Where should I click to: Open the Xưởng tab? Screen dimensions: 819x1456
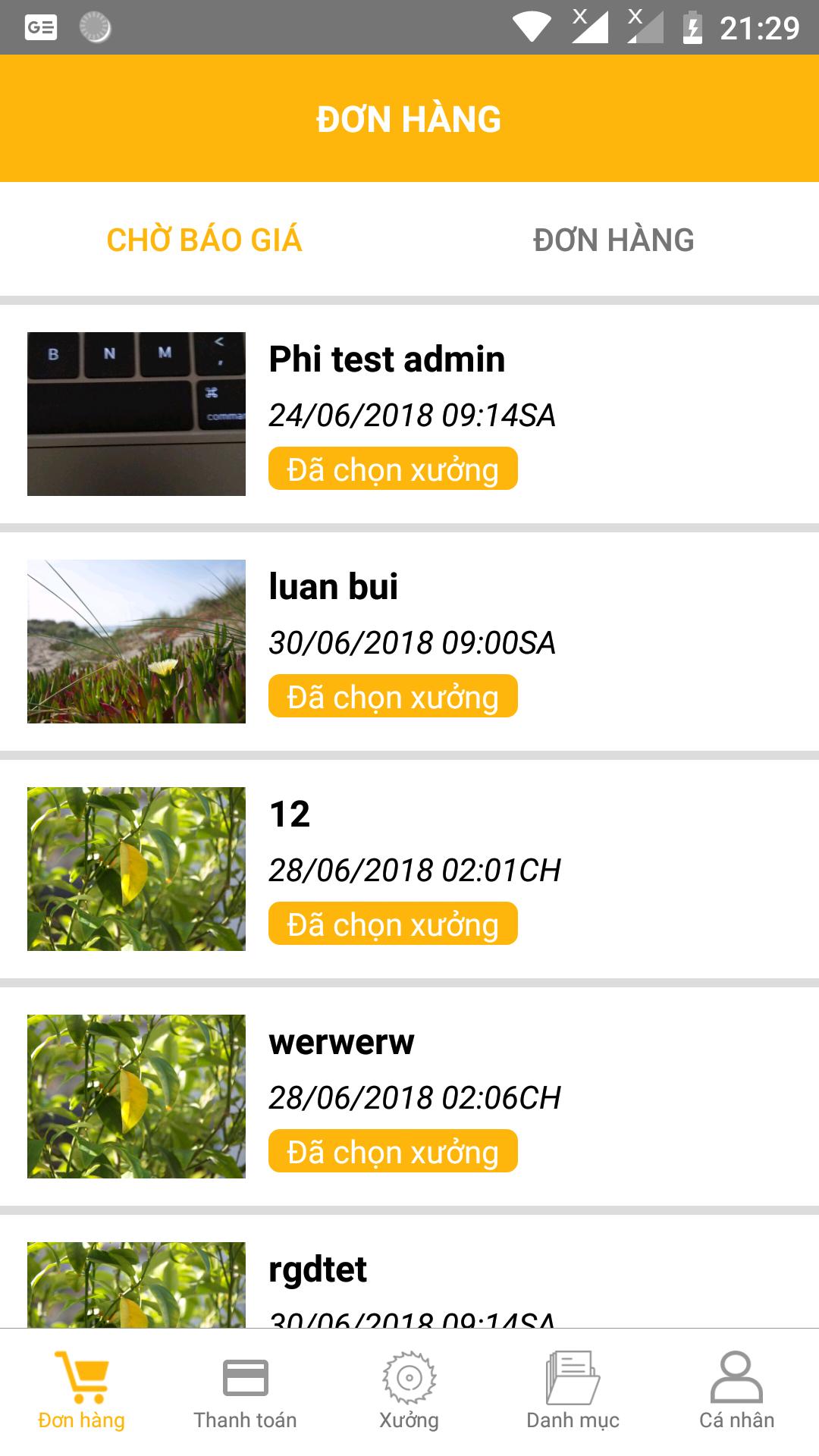tap(409, 1392)
